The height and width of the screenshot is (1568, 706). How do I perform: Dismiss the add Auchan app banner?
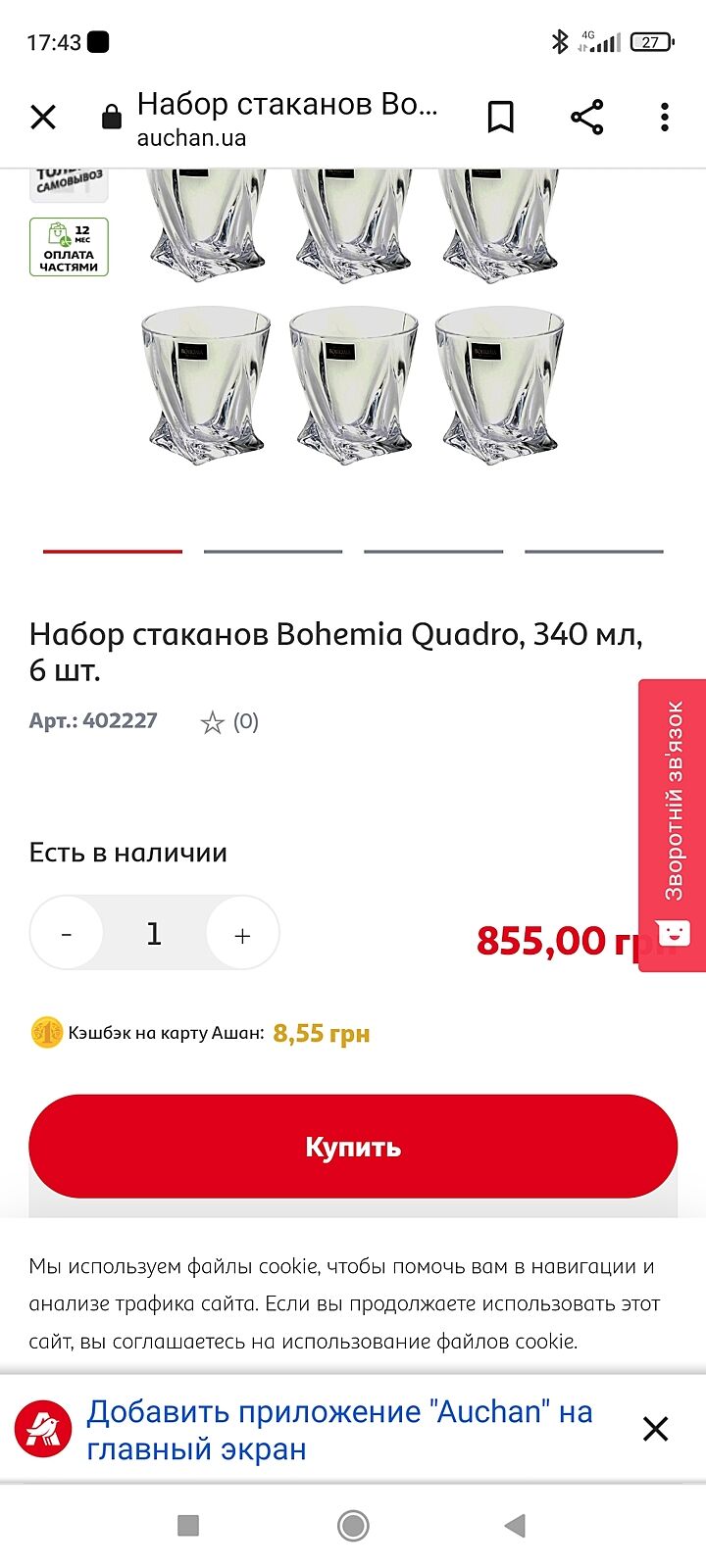click(x=655, y=1429)
